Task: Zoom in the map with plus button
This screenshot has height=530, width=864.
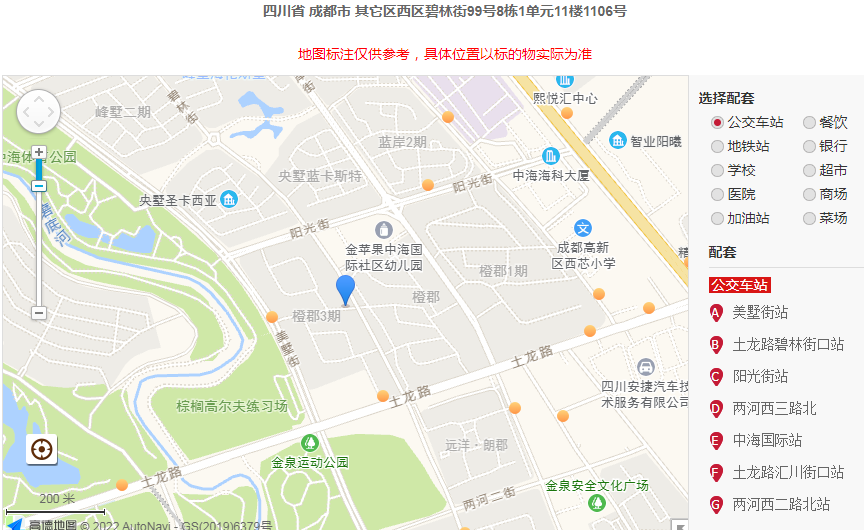Action: (x=39, y=152)
